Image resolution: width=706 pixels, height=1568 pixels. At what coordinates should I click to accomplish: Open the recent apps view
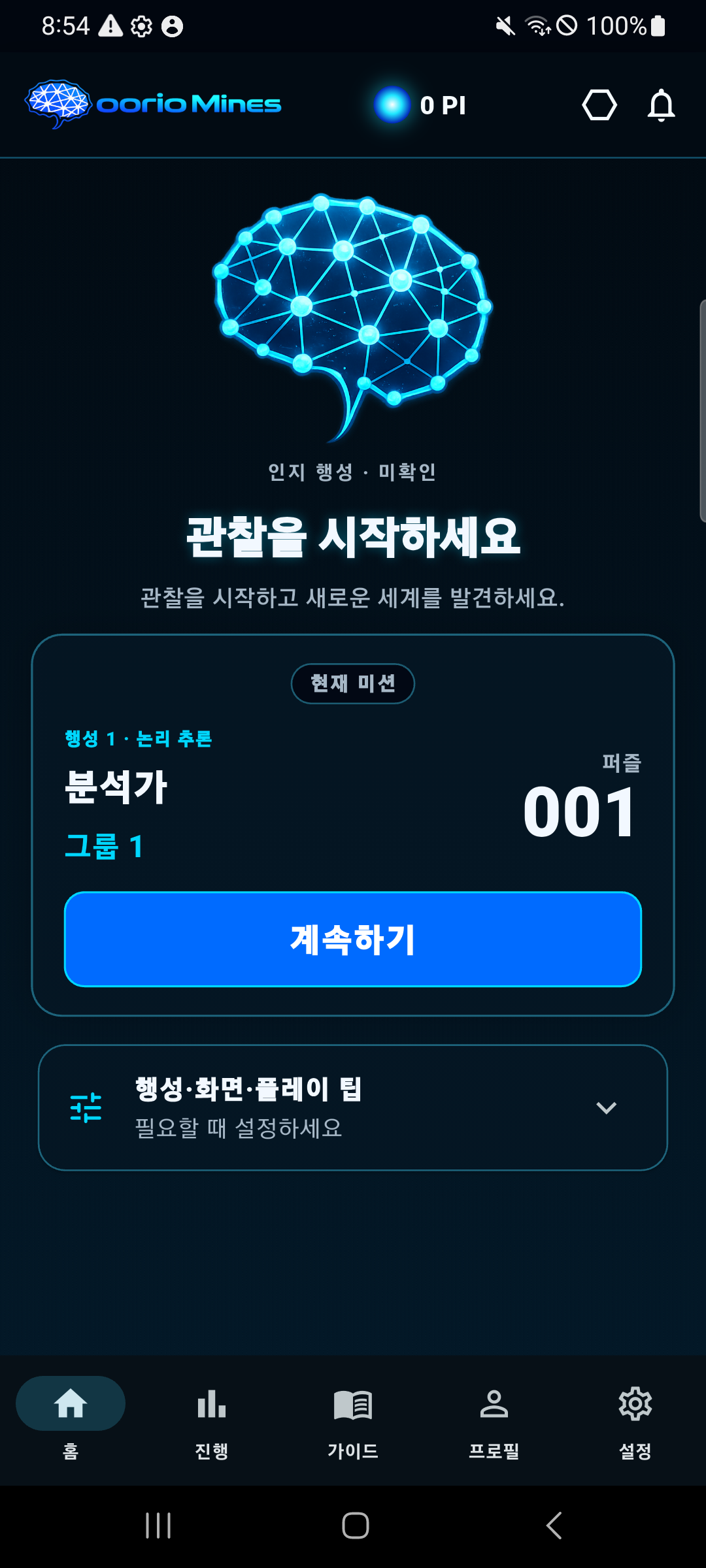[x=158, y=1526]
